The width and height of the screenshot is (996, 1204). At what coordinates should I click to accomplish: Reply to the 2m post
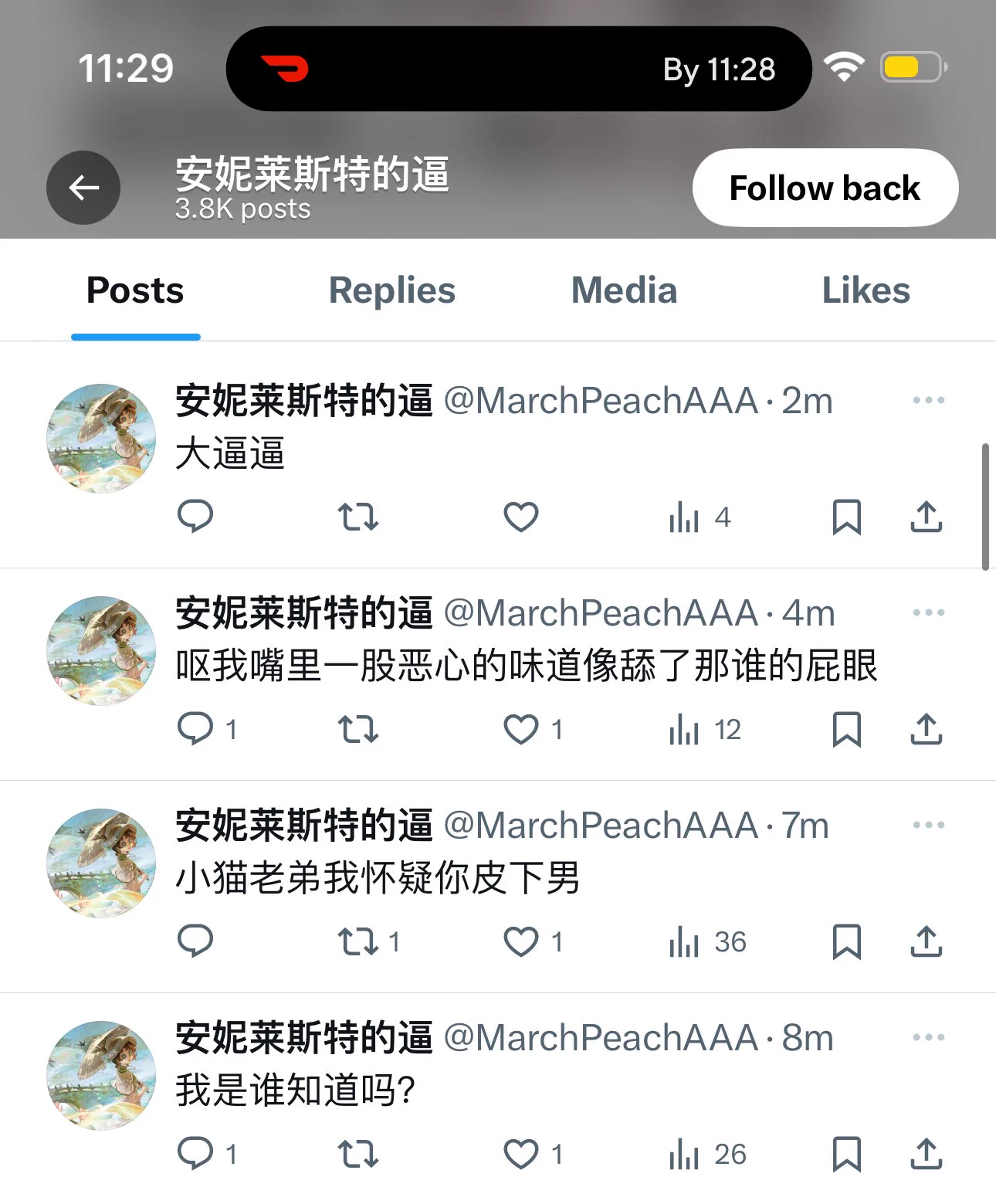pyautogui.click(x=195, y=517)
